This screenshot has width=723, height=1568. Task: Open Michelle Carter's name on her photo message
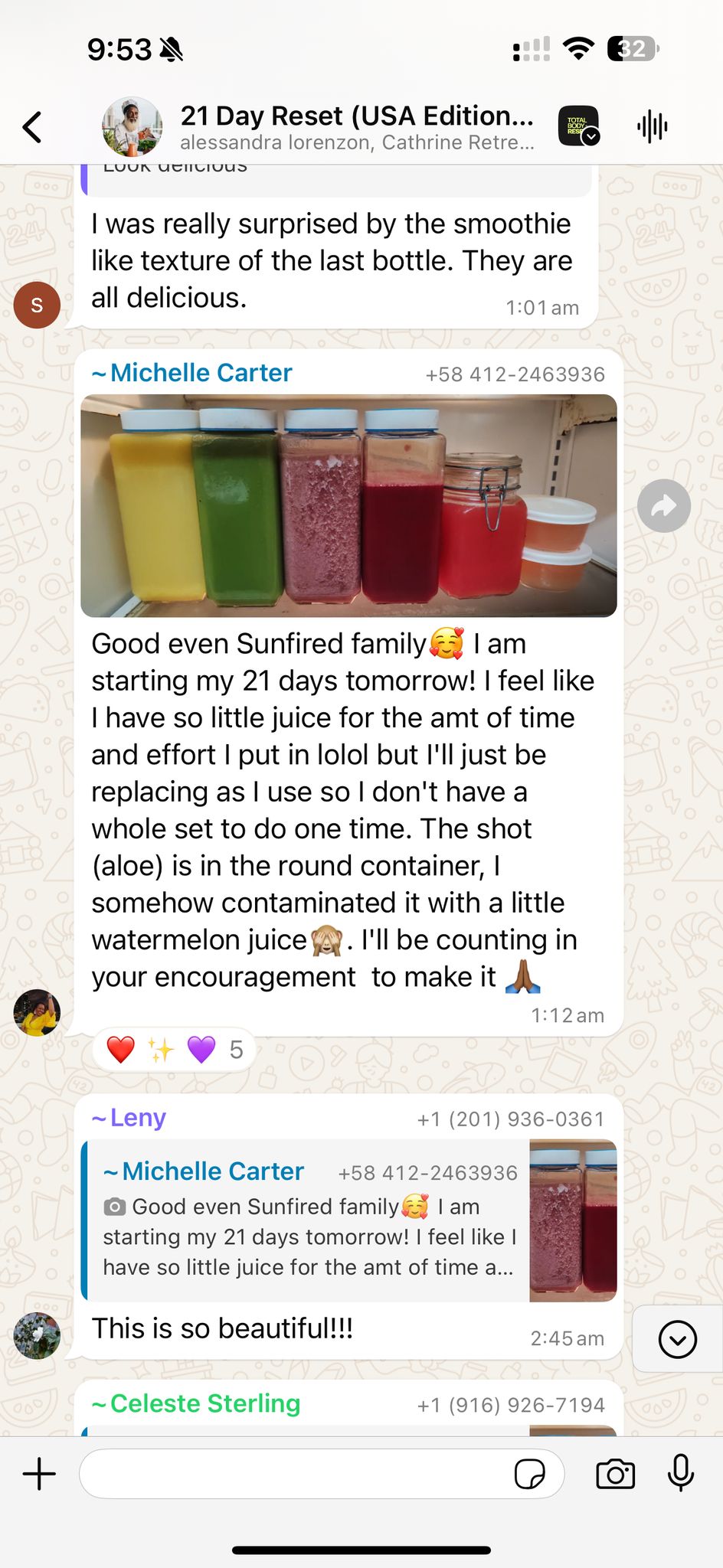click(201, 373)
